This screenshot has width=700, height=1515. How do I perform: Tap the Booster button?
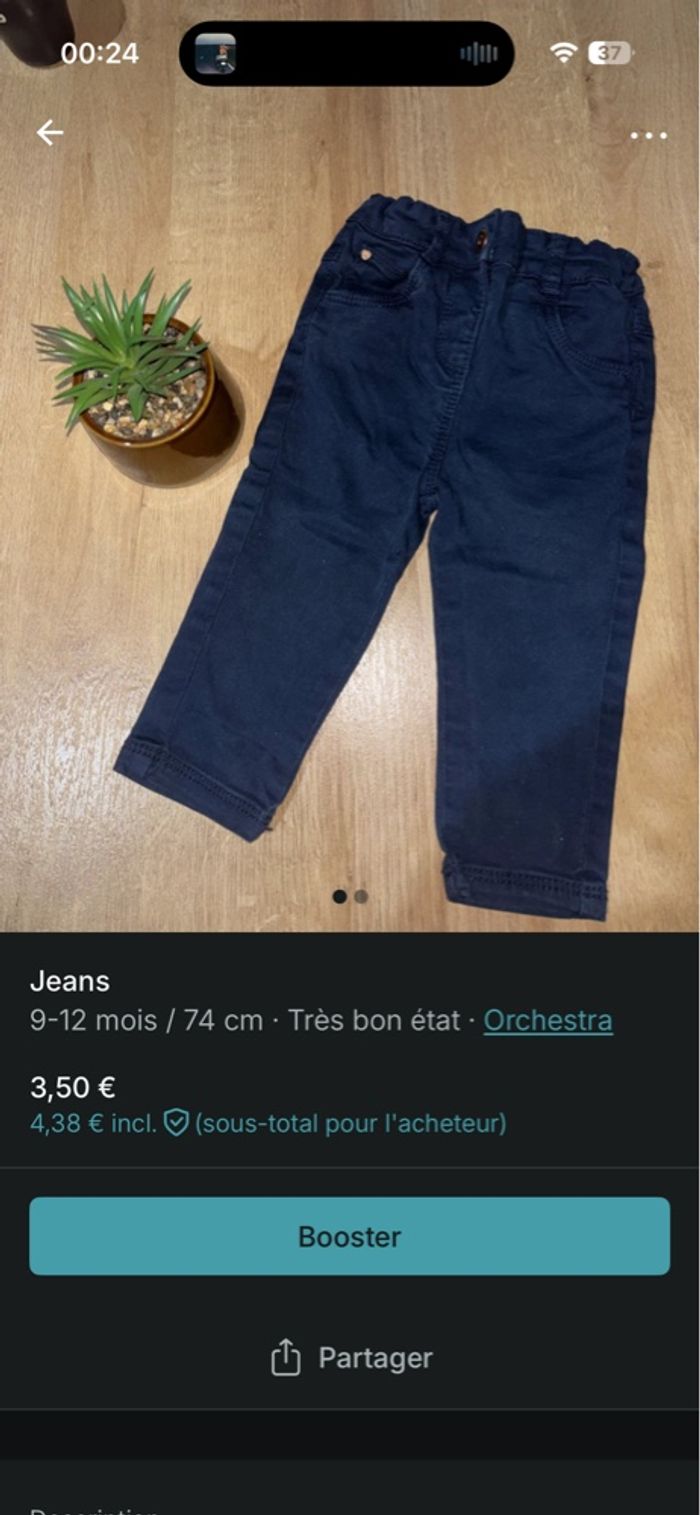point(349,1236)
